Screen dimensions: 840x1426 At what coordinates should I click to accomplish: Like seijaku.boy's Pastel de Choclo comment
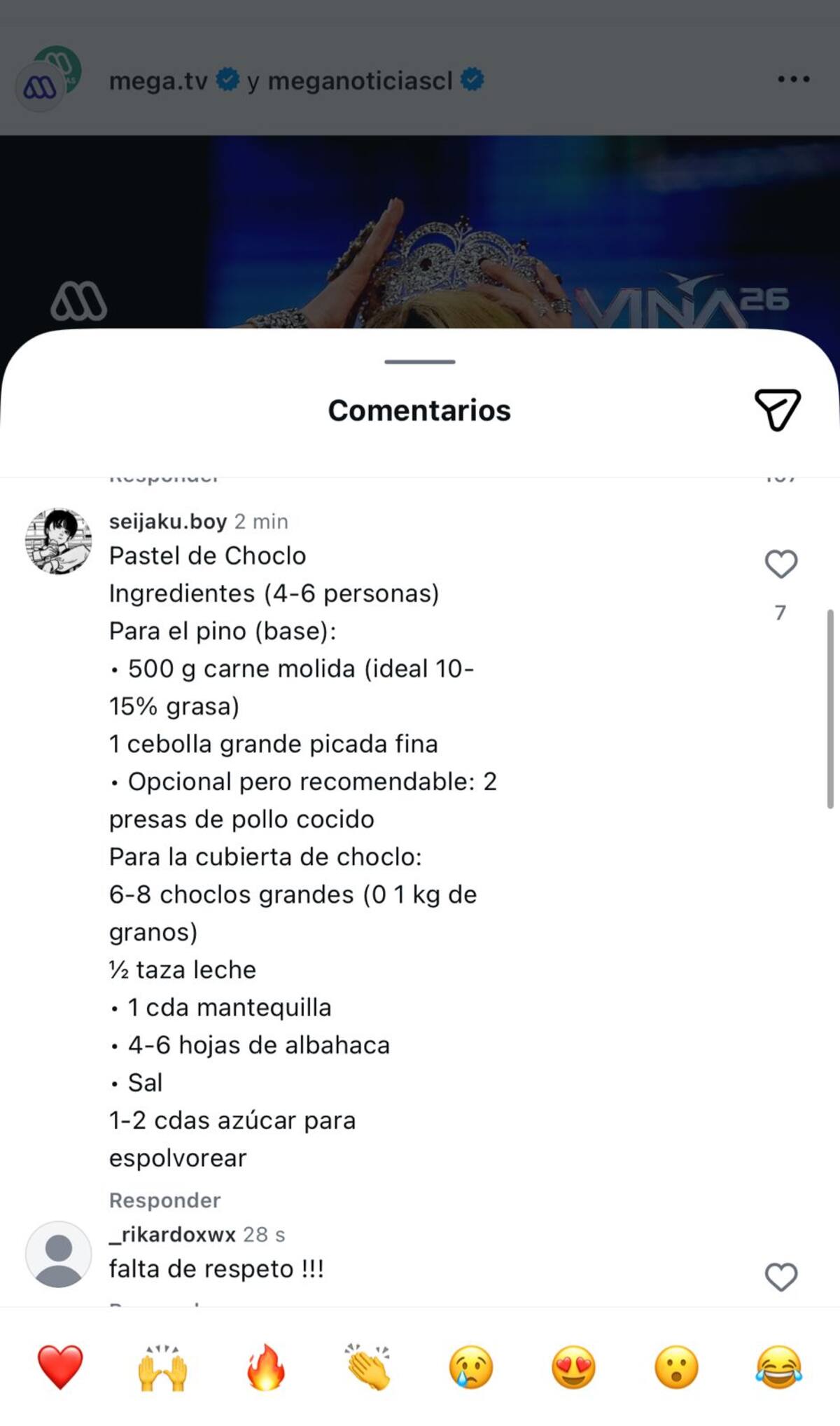pos(780,565)
